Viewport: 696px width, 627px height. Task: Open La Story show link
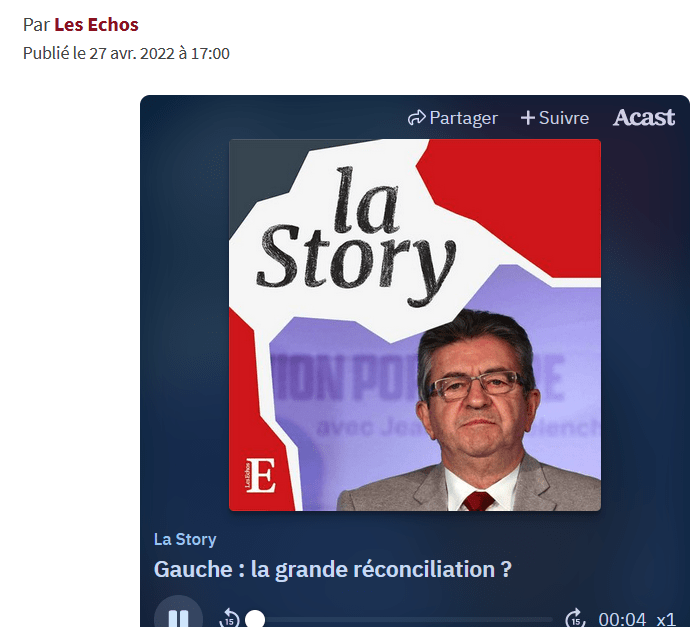coord(185,539)
